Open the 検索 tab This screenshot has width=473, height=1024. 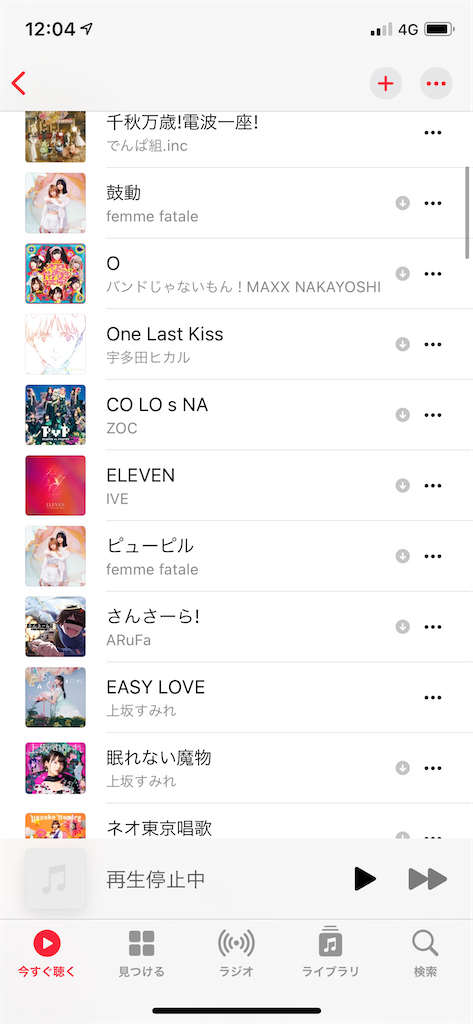(x=425, y=953)
